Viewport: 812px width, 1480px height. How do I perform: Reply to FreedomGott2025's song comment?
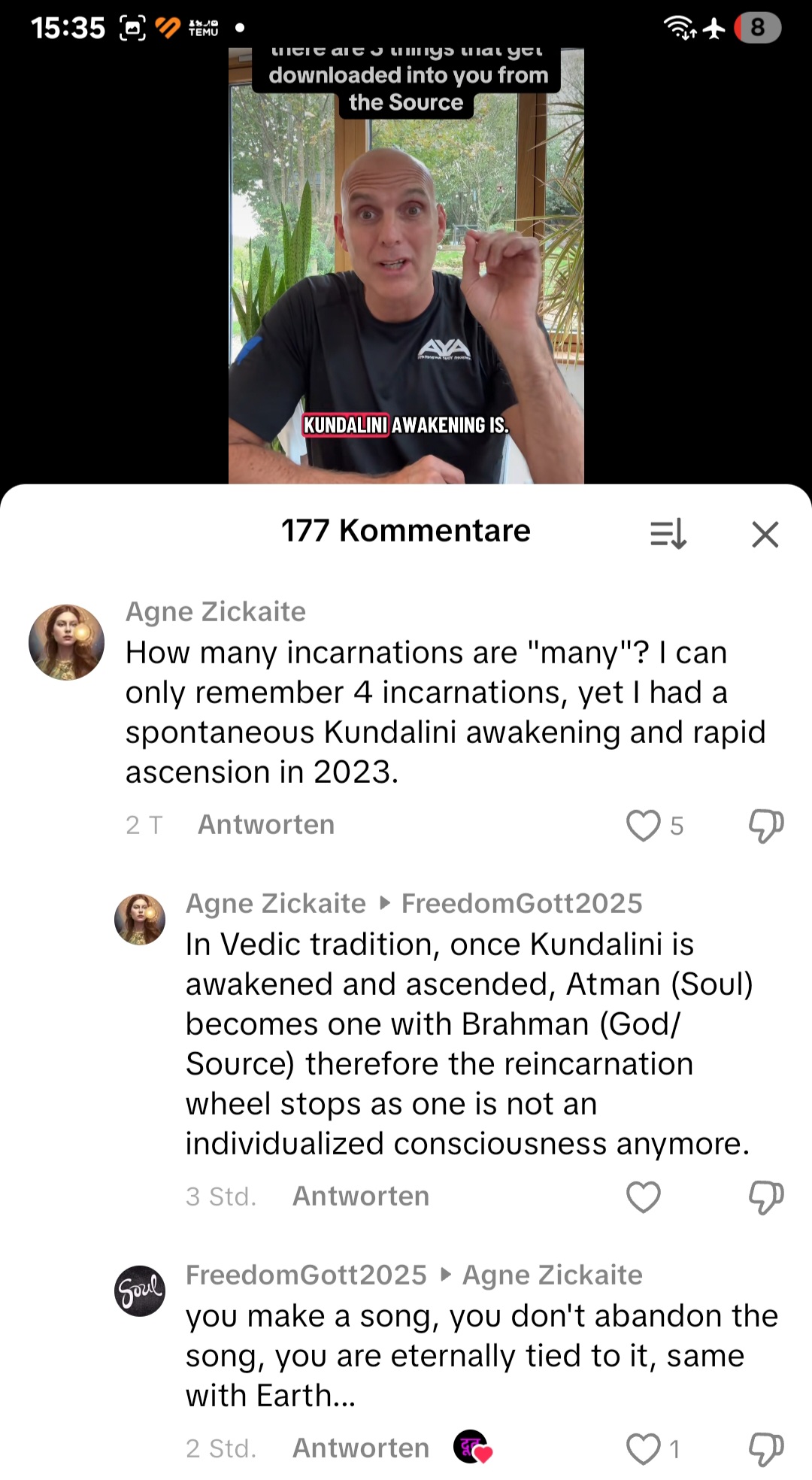(361, 1448)
